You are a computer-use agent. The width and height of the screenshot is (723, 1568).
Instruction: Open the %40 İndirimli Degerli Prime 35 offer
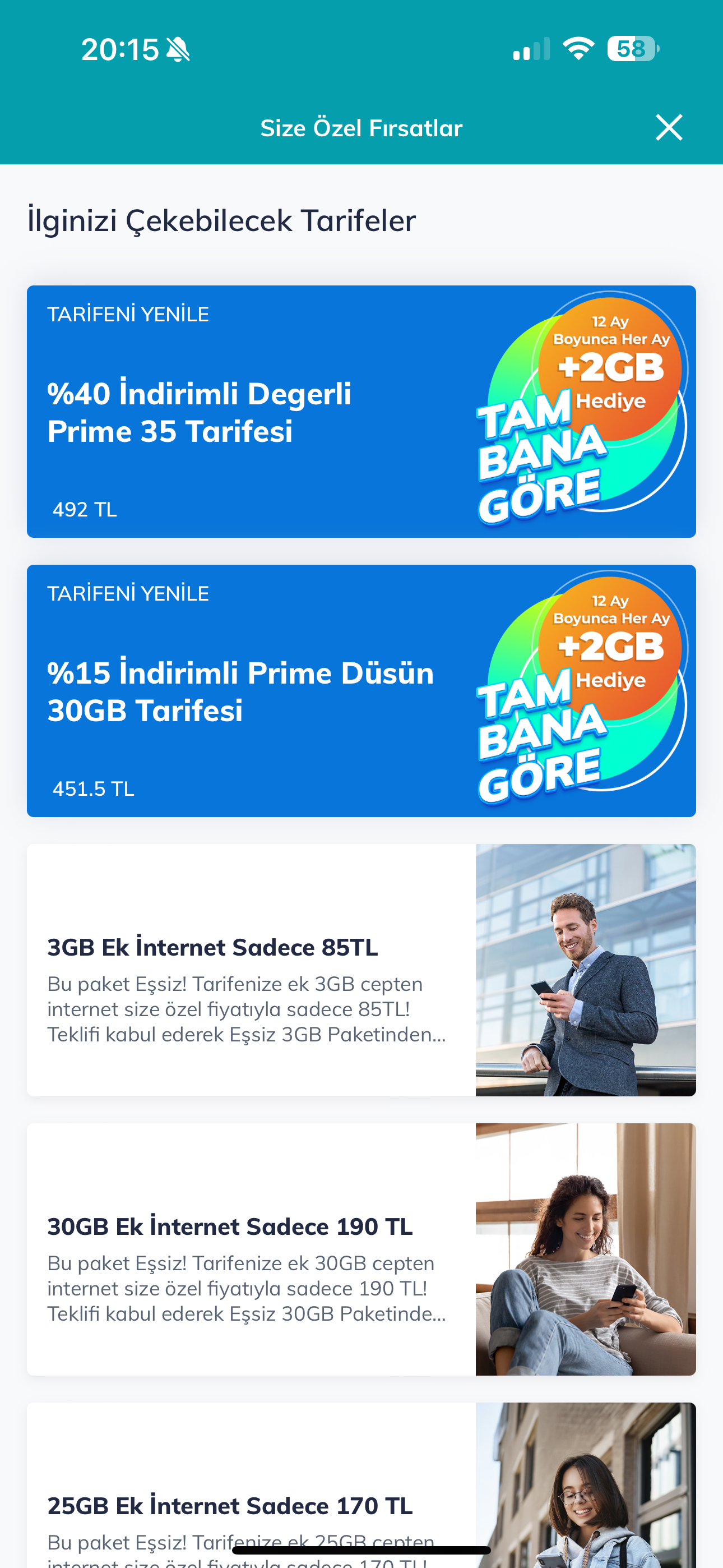[361, 412]
